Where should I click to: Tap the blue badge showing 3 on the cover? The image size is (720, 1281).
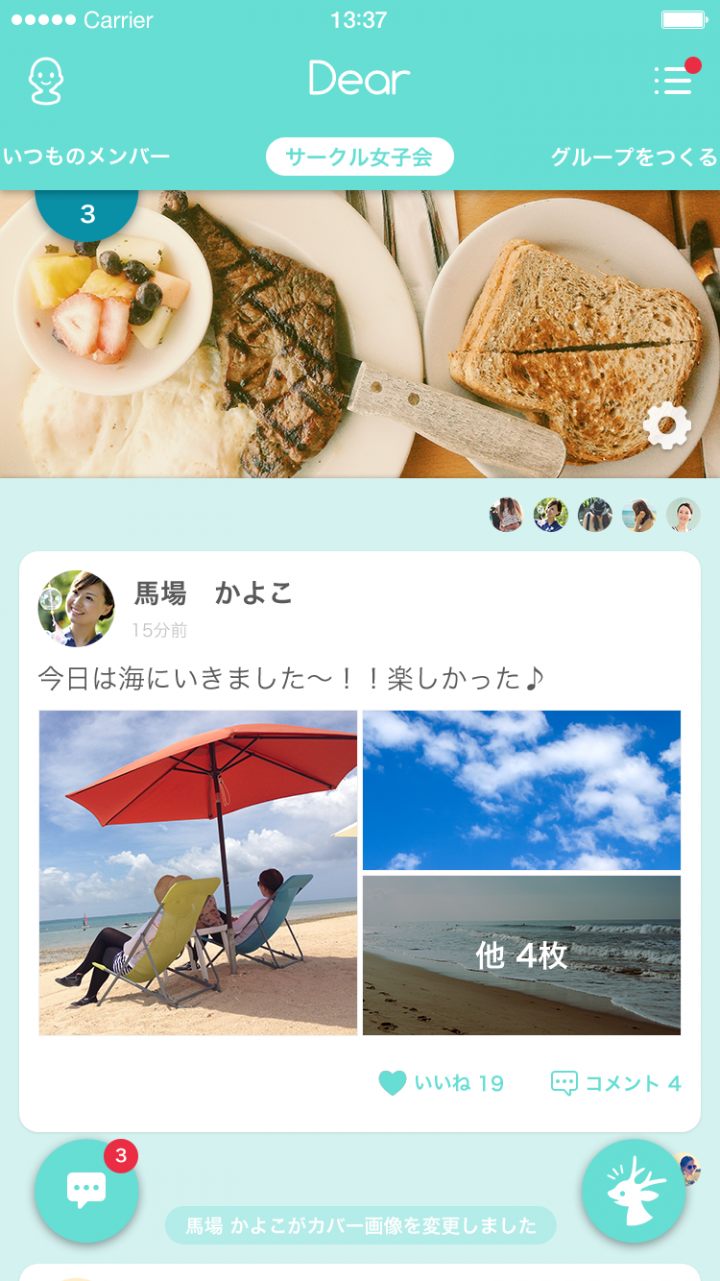click(x=86, y=212)
